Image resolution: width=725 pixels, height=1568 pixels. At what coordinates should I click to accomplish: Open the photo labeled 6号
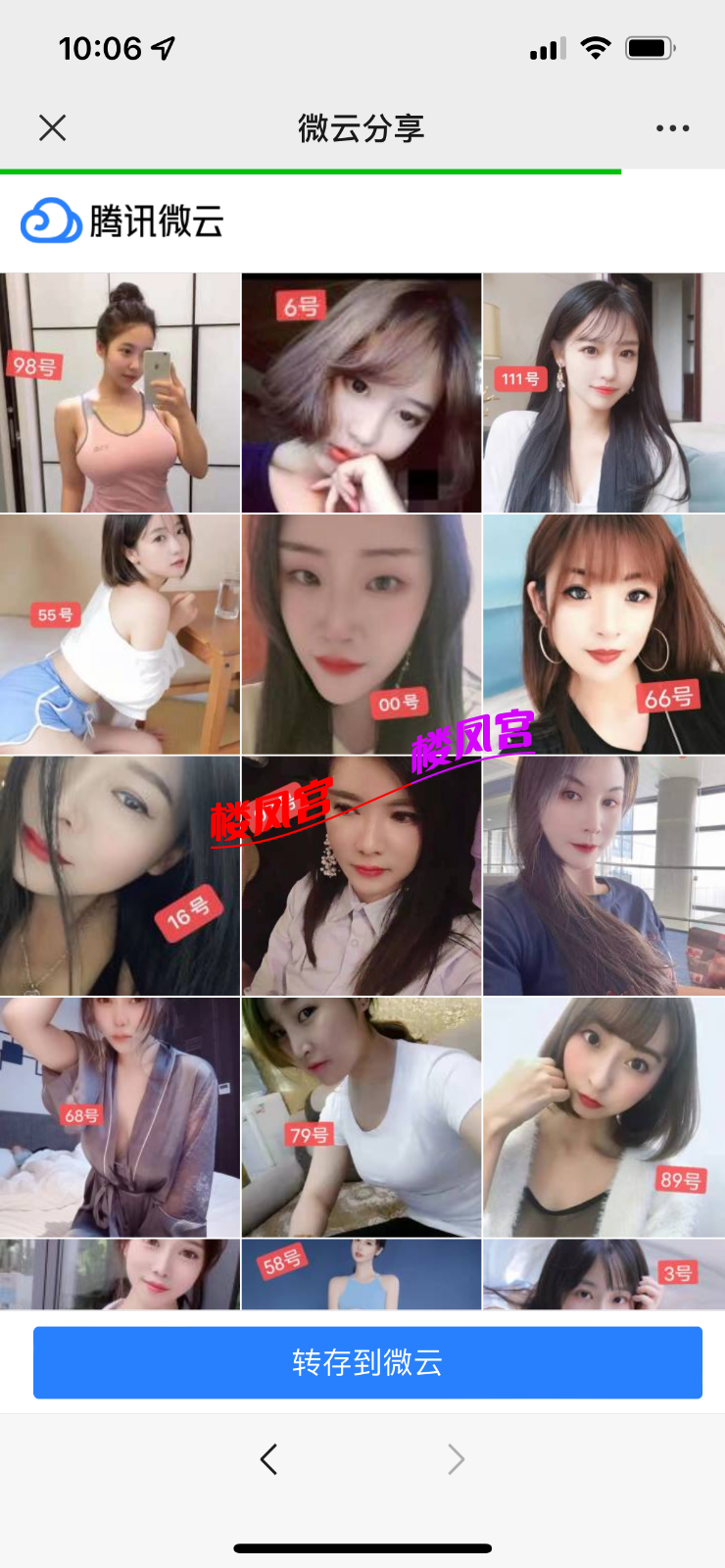click(362, 393)
